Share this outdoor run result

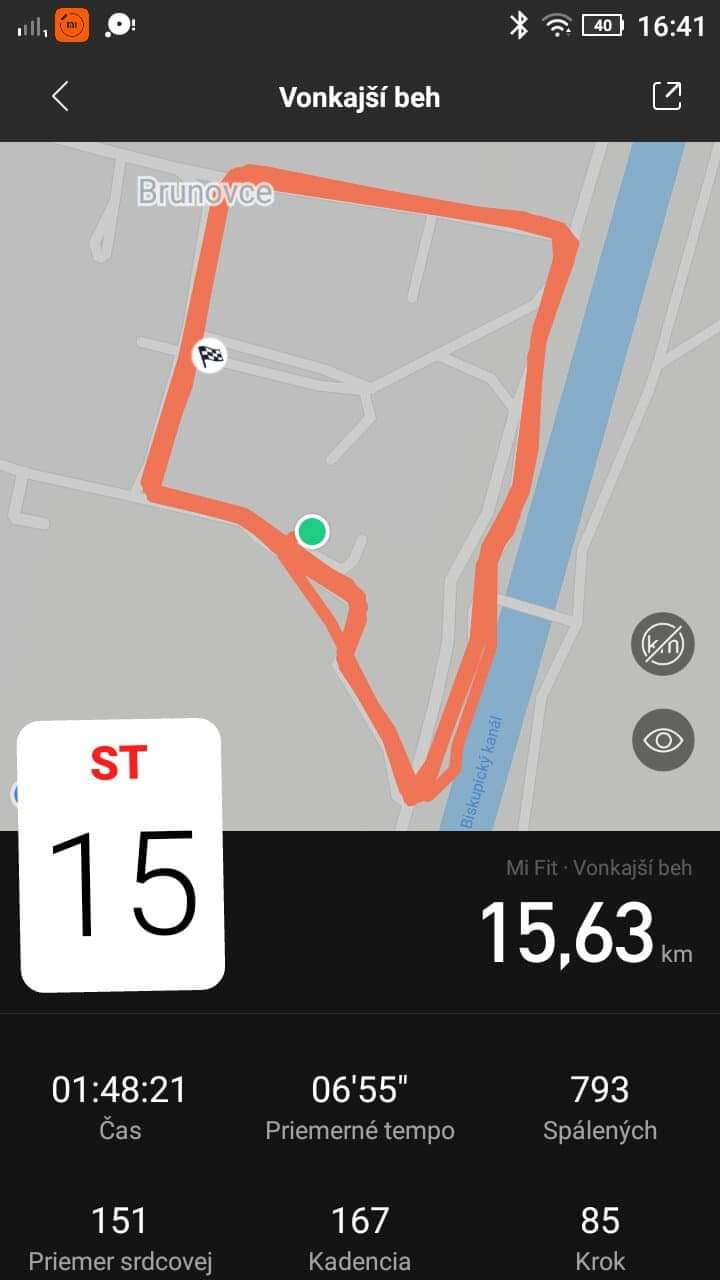pos(666,96)
